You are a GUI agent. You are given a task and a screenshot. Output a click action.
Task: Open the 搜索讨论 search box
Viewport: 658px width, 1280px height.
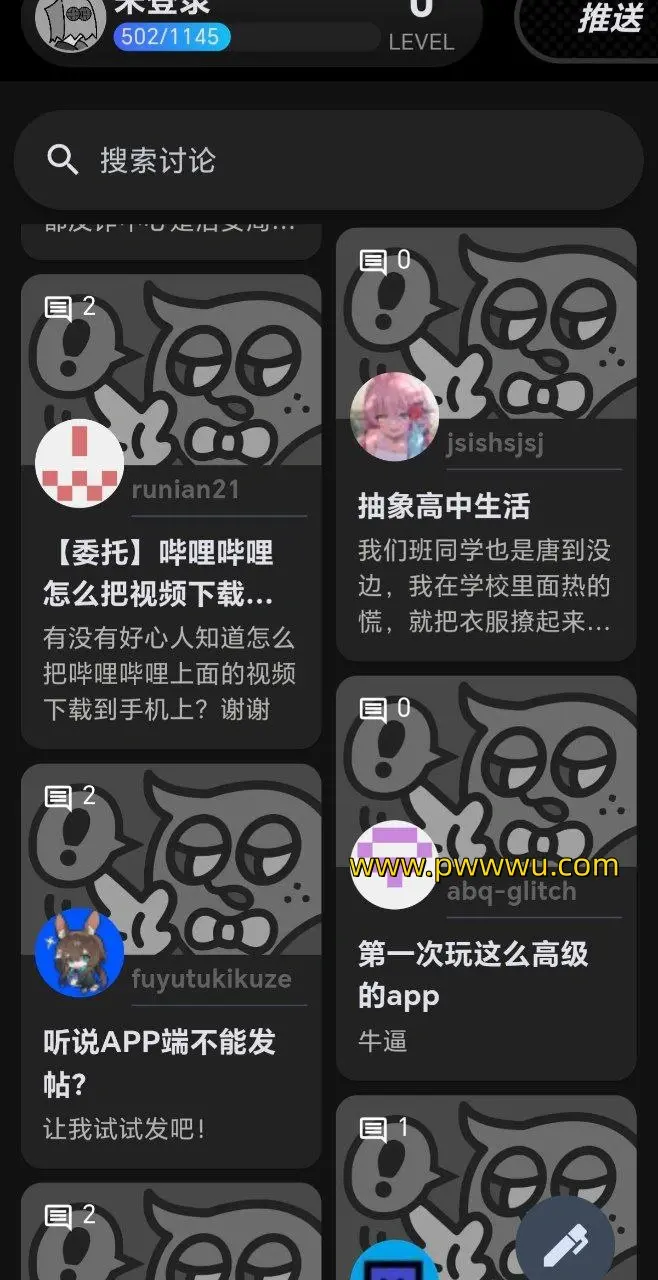coord(328,160)
